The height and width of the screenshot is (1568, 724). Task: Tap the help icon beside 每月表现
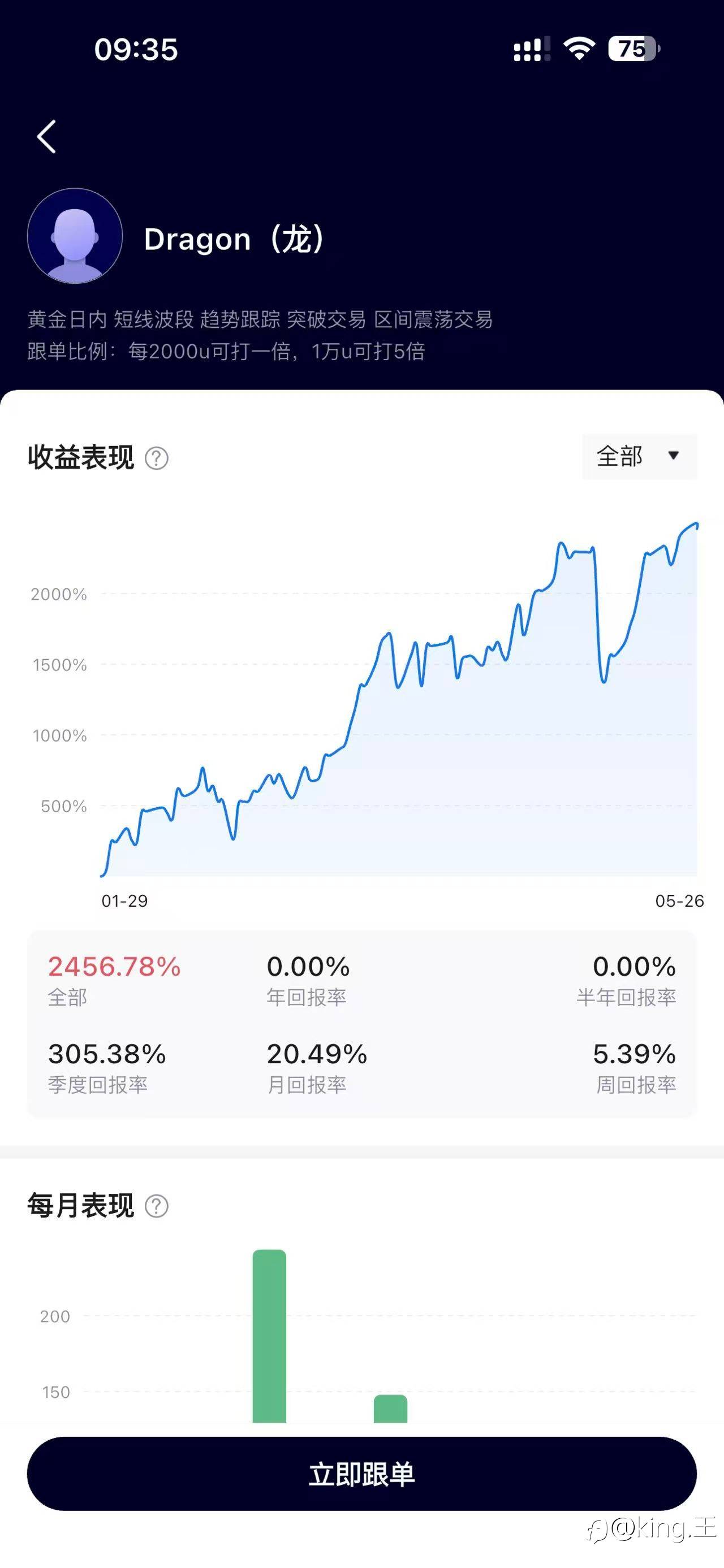(157, 1206)
